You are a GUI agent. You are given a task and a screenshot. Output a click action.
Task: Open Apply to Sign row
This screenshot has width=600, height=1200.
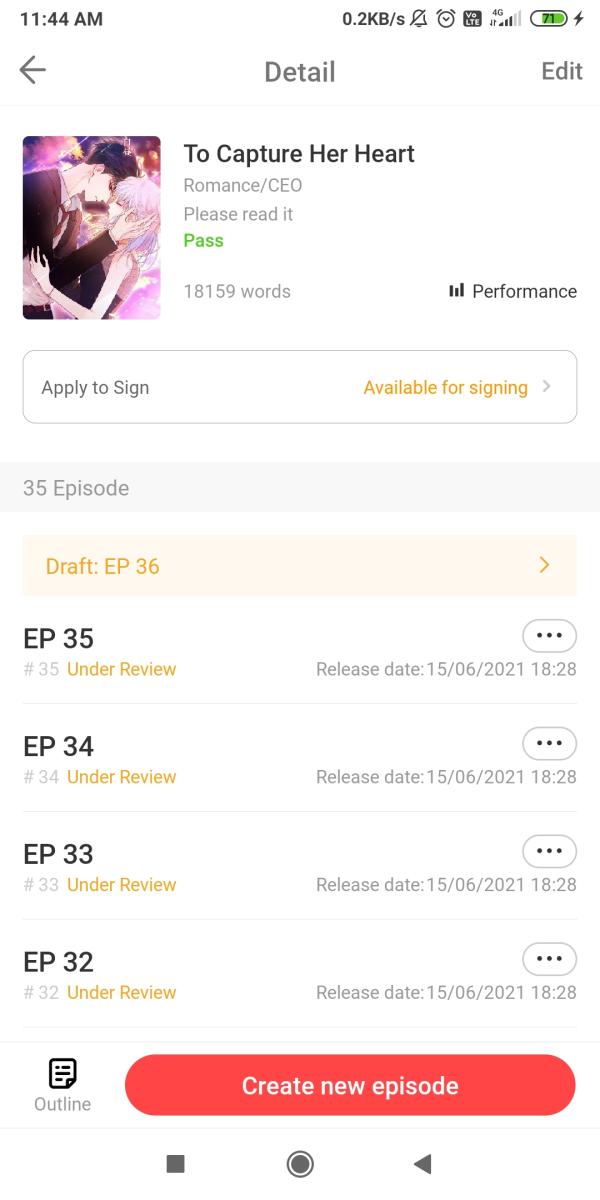click(x=300, y=387)
